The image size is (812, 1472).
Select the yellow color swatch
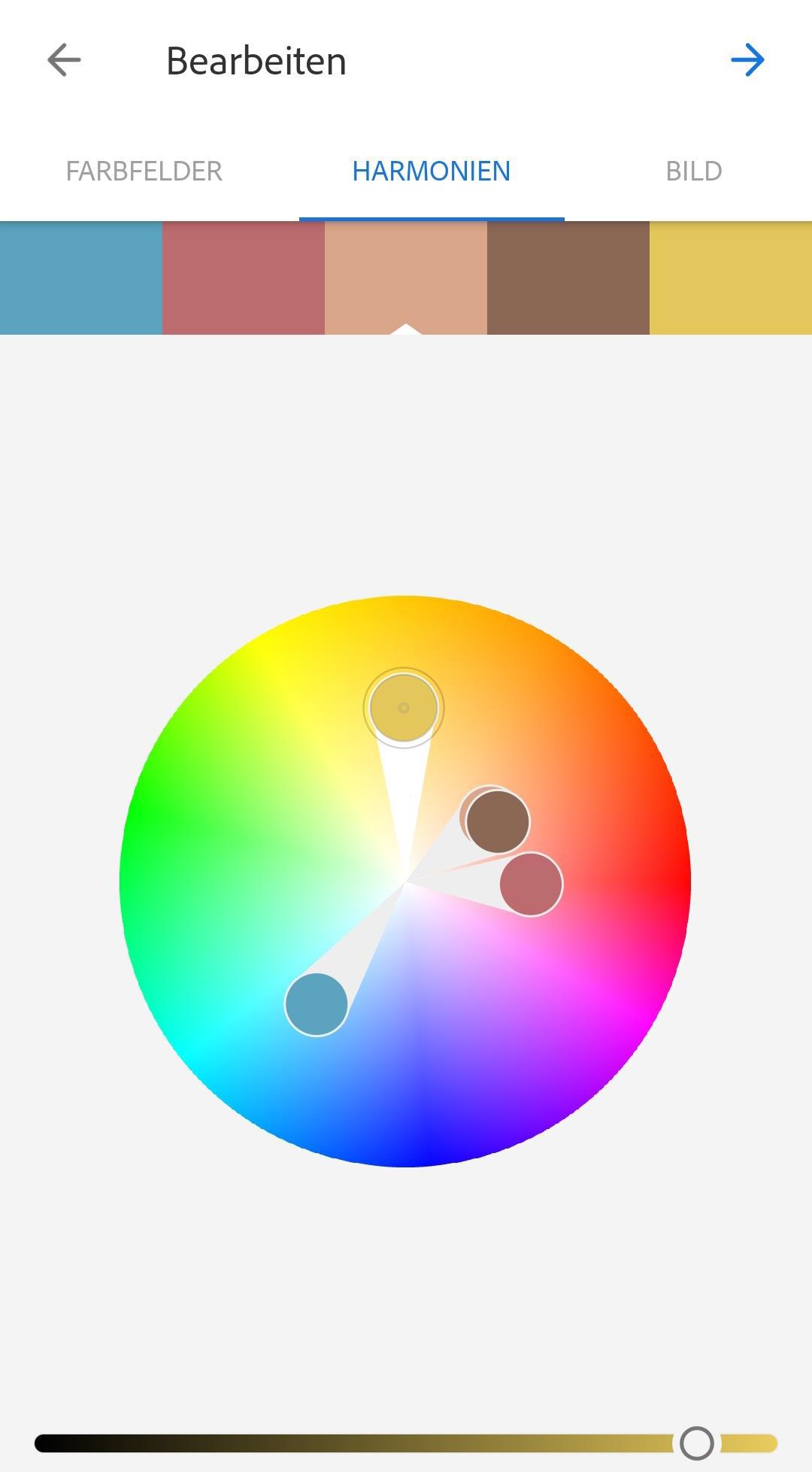(x=731, y=278)
